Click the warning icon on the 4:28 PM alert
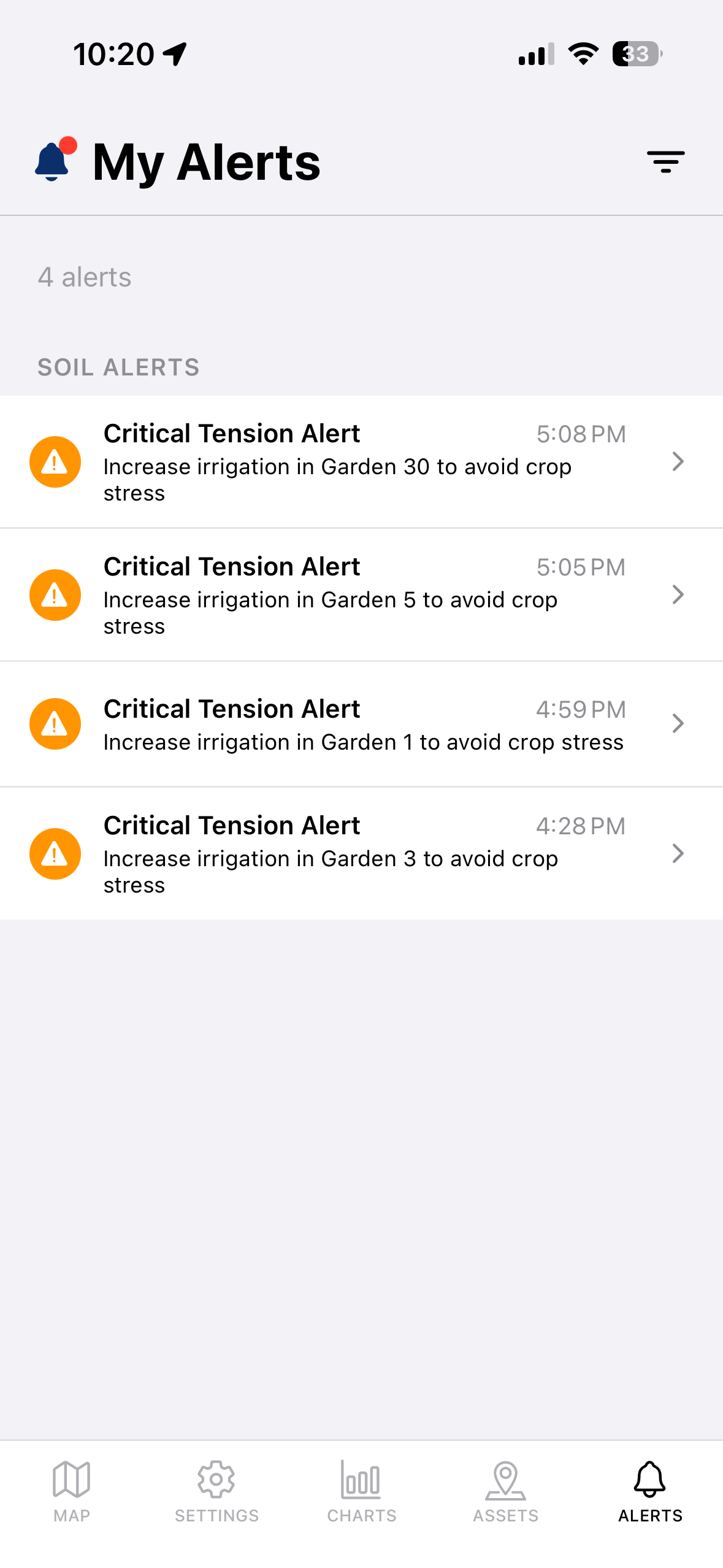Screen dimensions: 723x1568 tap(55, 853)
